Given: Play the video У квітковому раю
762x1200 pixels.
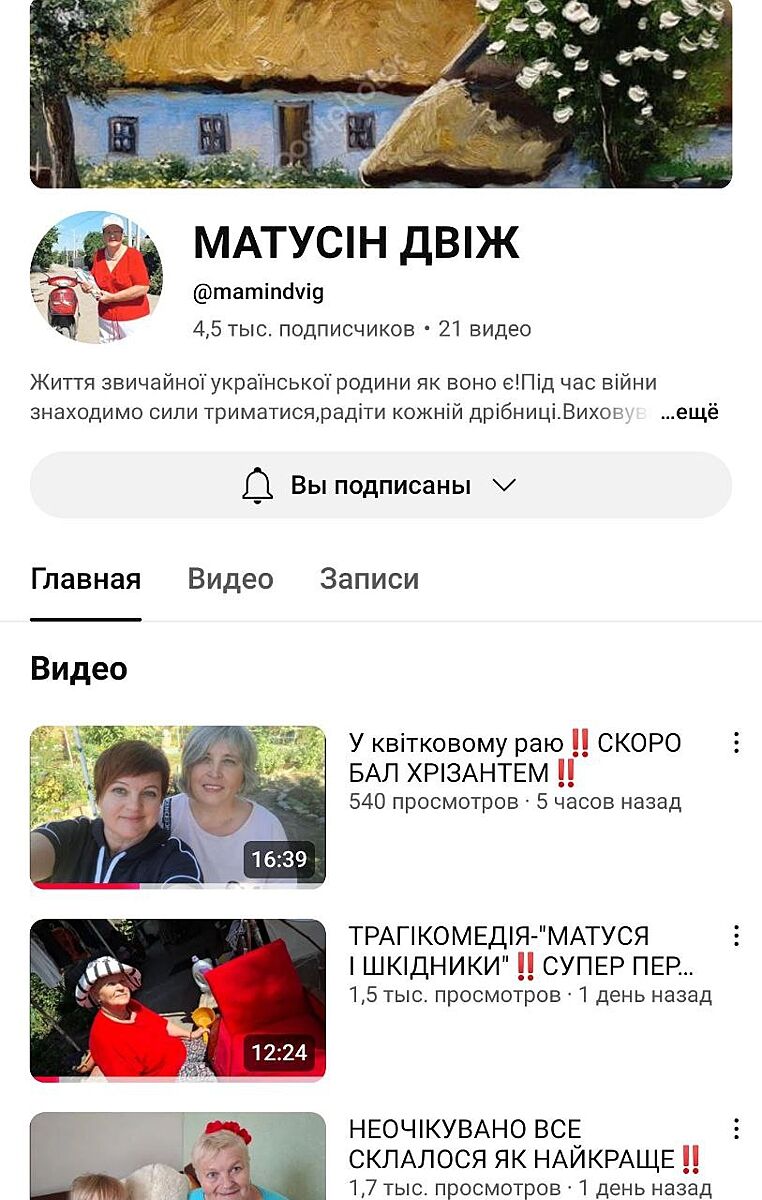Looking at the screenshot, I should [178, 806].
